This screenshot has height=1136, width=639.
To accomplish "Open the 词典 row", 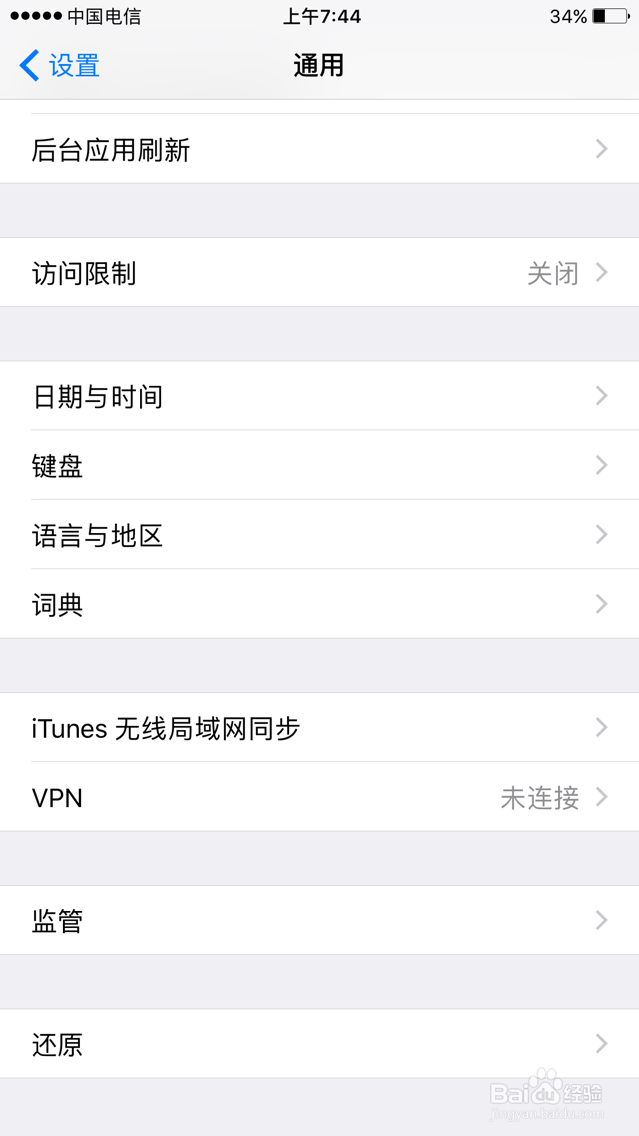I will coord(320,604).
